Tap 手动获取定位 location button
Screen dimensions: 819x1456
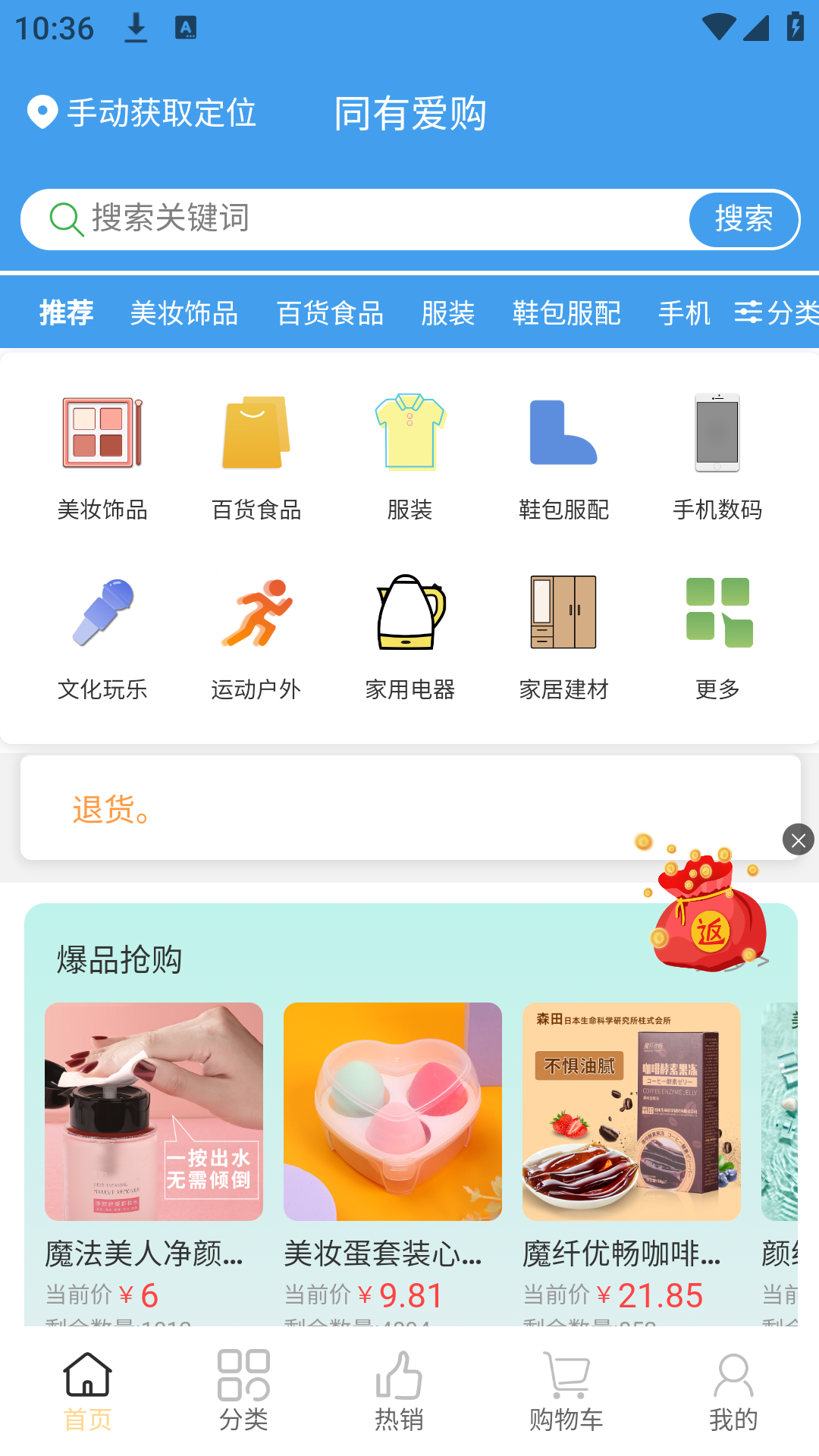click(x=143, y=113)
